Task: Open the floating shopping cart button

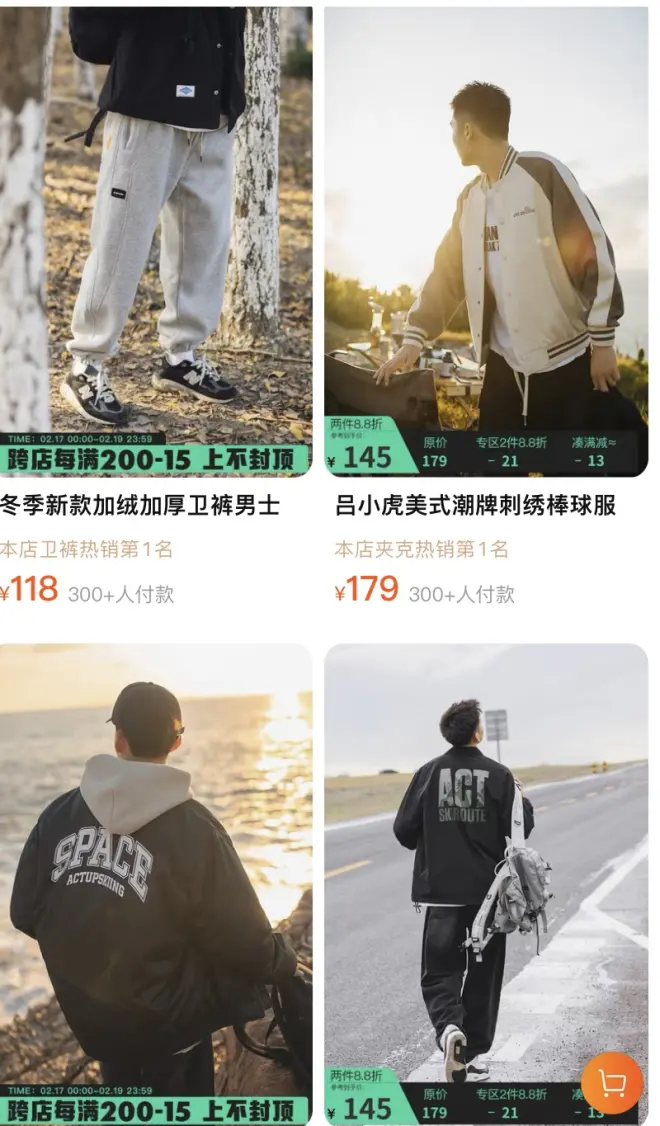Action: [x=611, y=1083]
